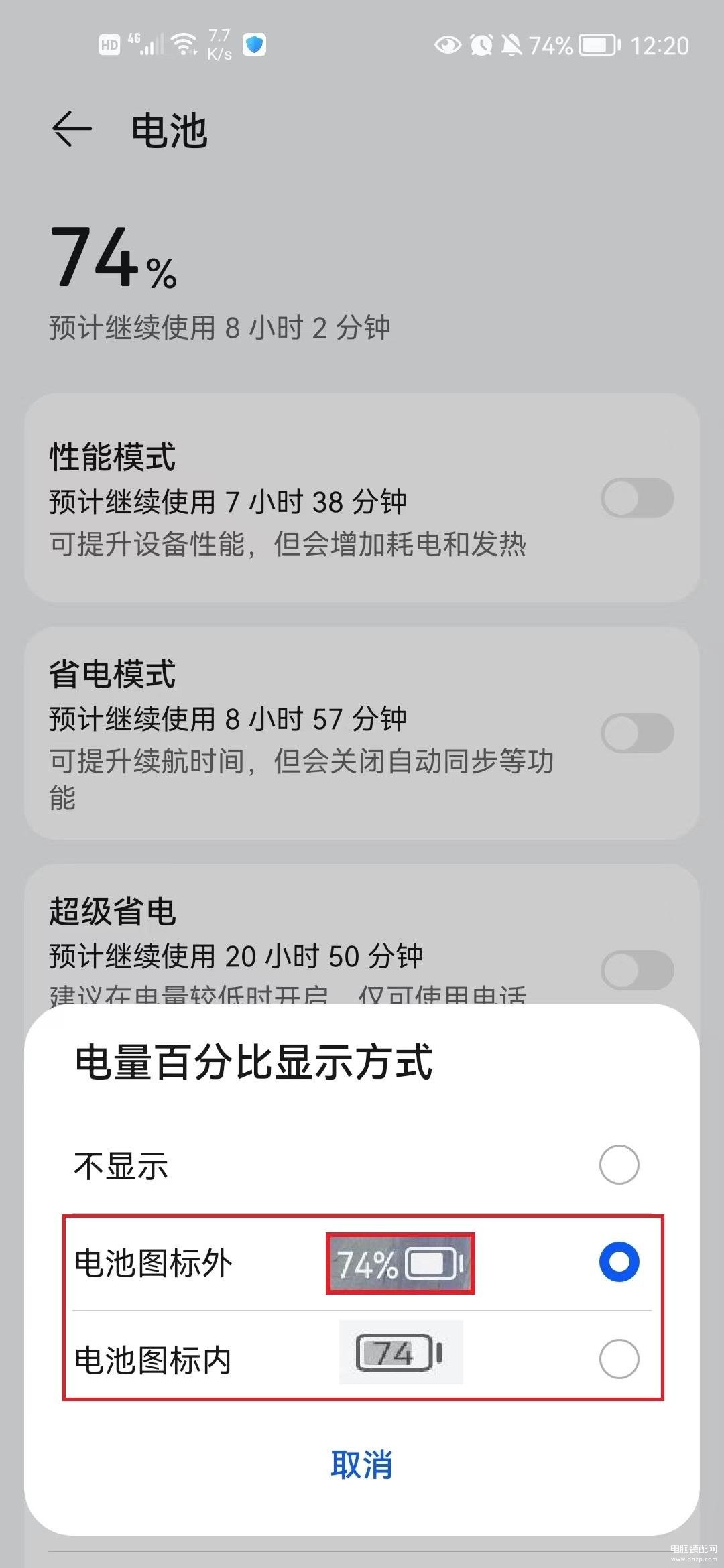Choose 电池图标外 display style

click(362, 1262)
